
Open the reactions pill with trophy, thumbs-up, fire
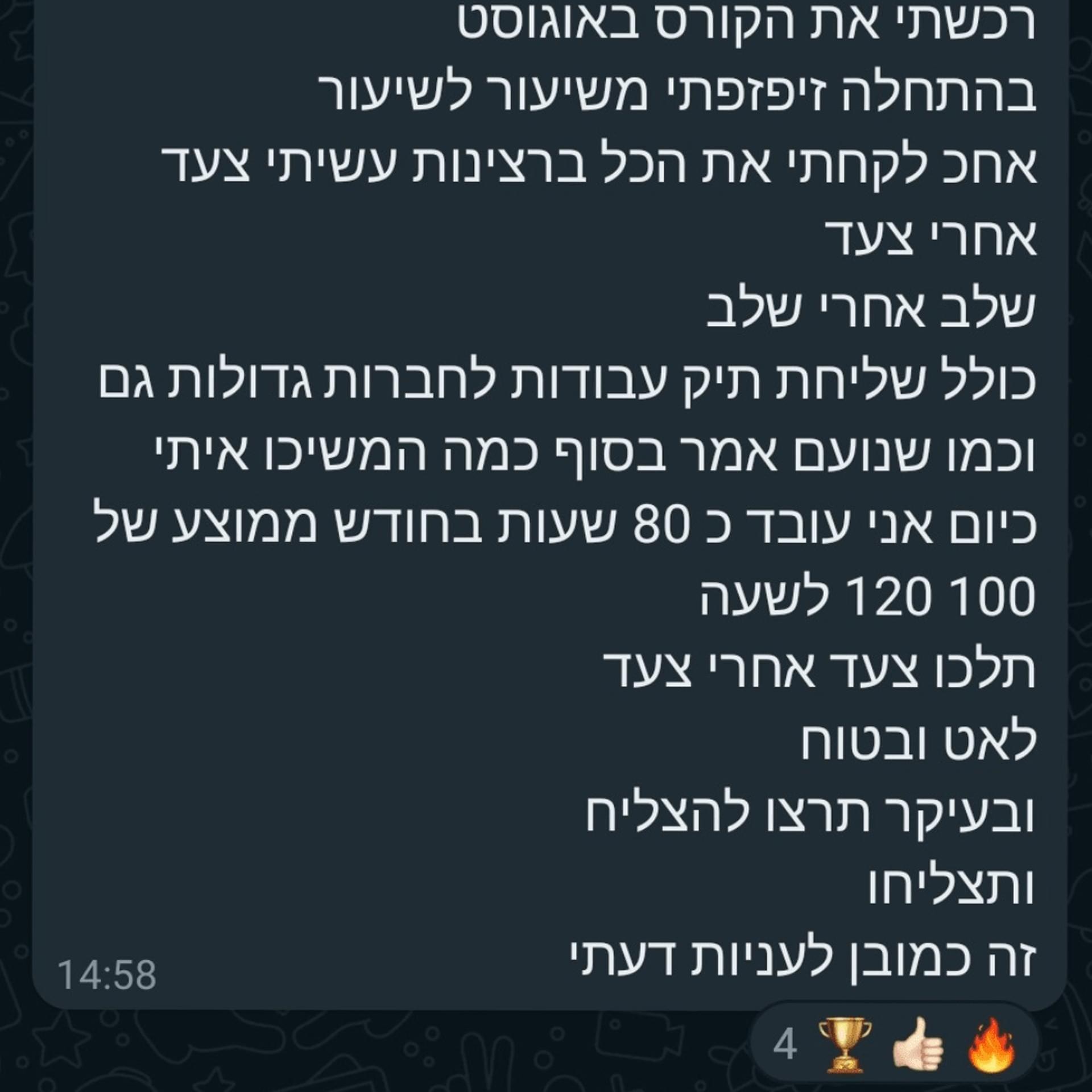pyautogui.click(x=894, y=1045)
